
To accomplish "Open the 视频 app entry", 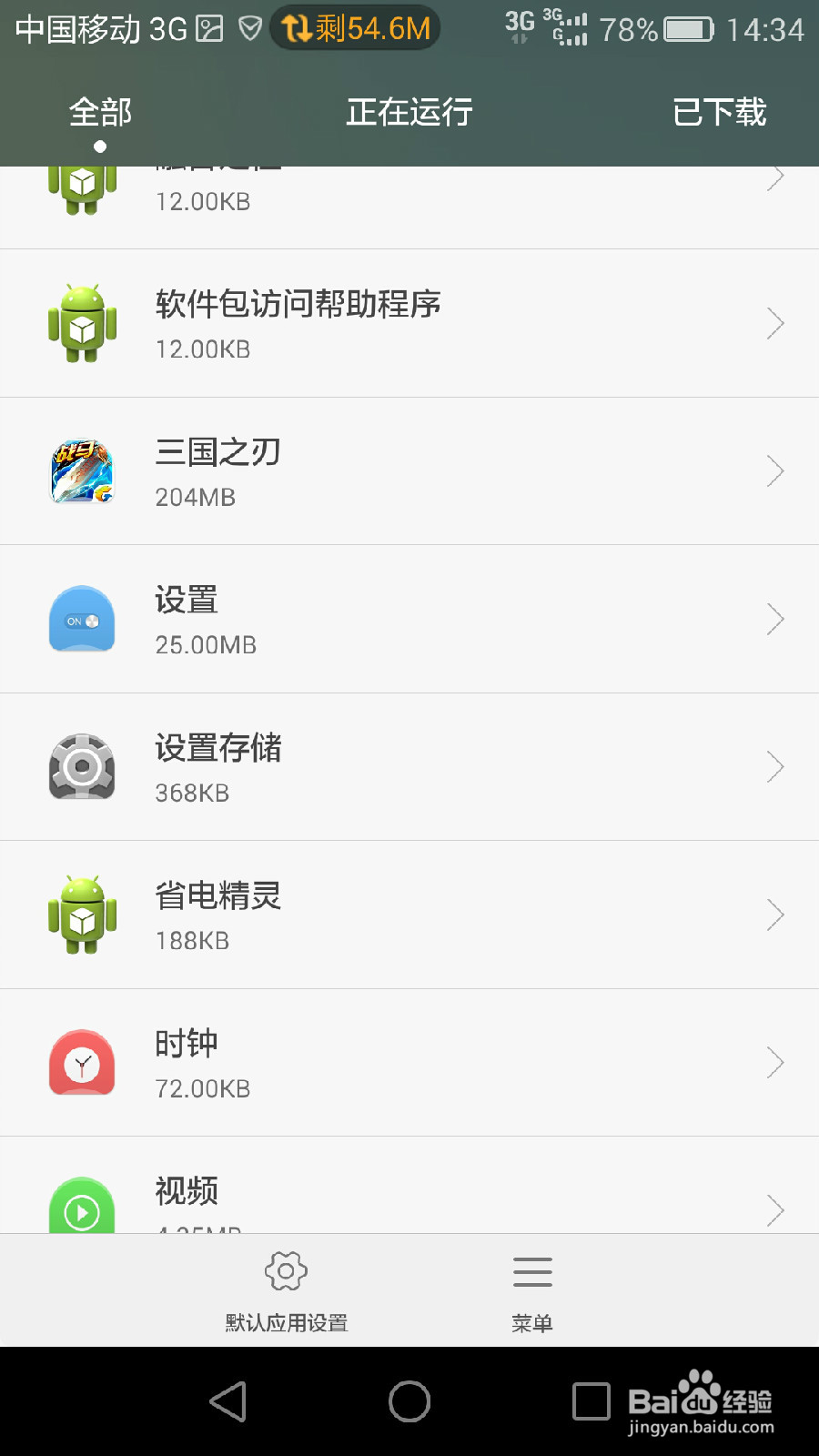I will click(x=409, y=1186).
